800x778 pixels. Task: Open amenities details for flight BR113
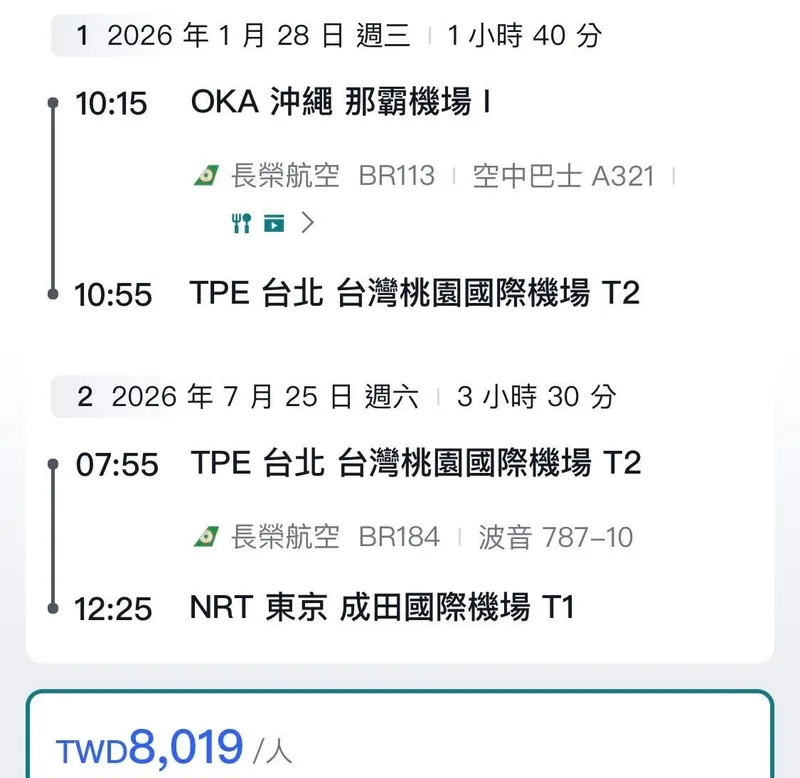(307, 223)
